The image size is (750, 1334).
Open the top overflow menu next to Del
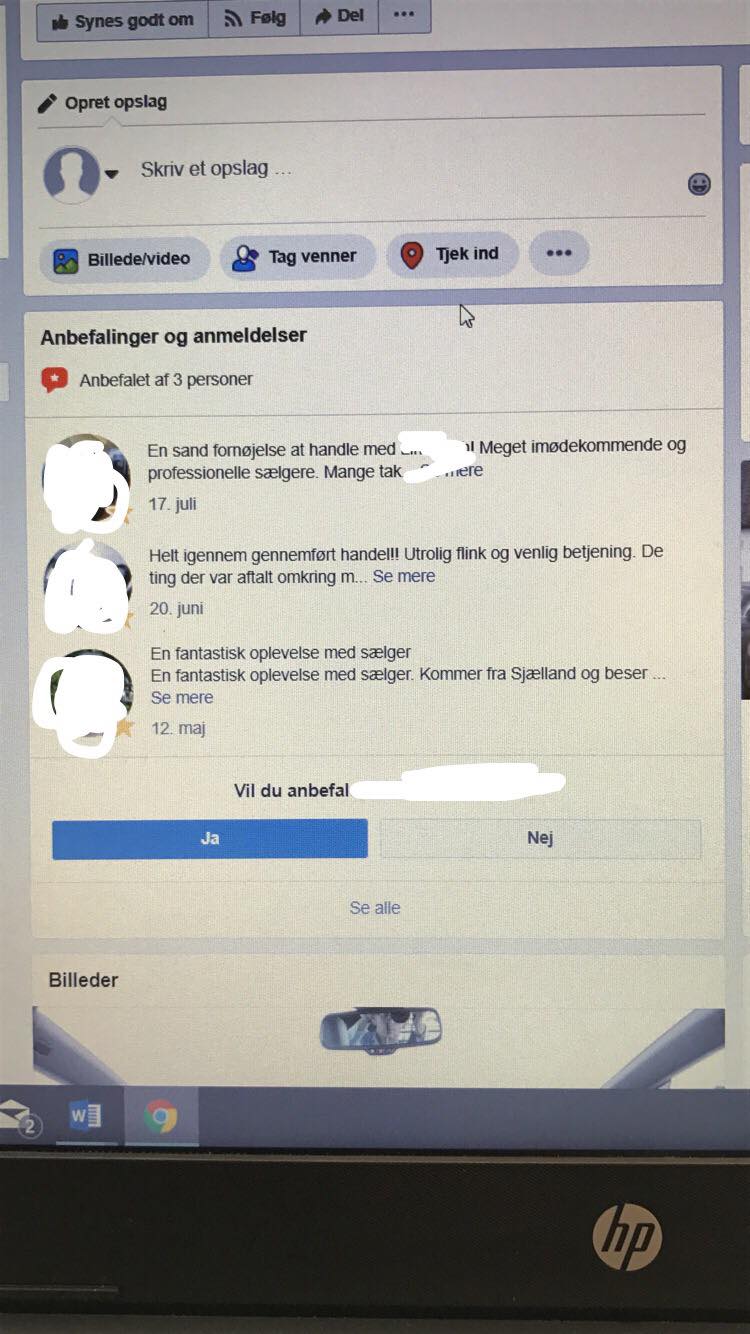pos(403,16)
